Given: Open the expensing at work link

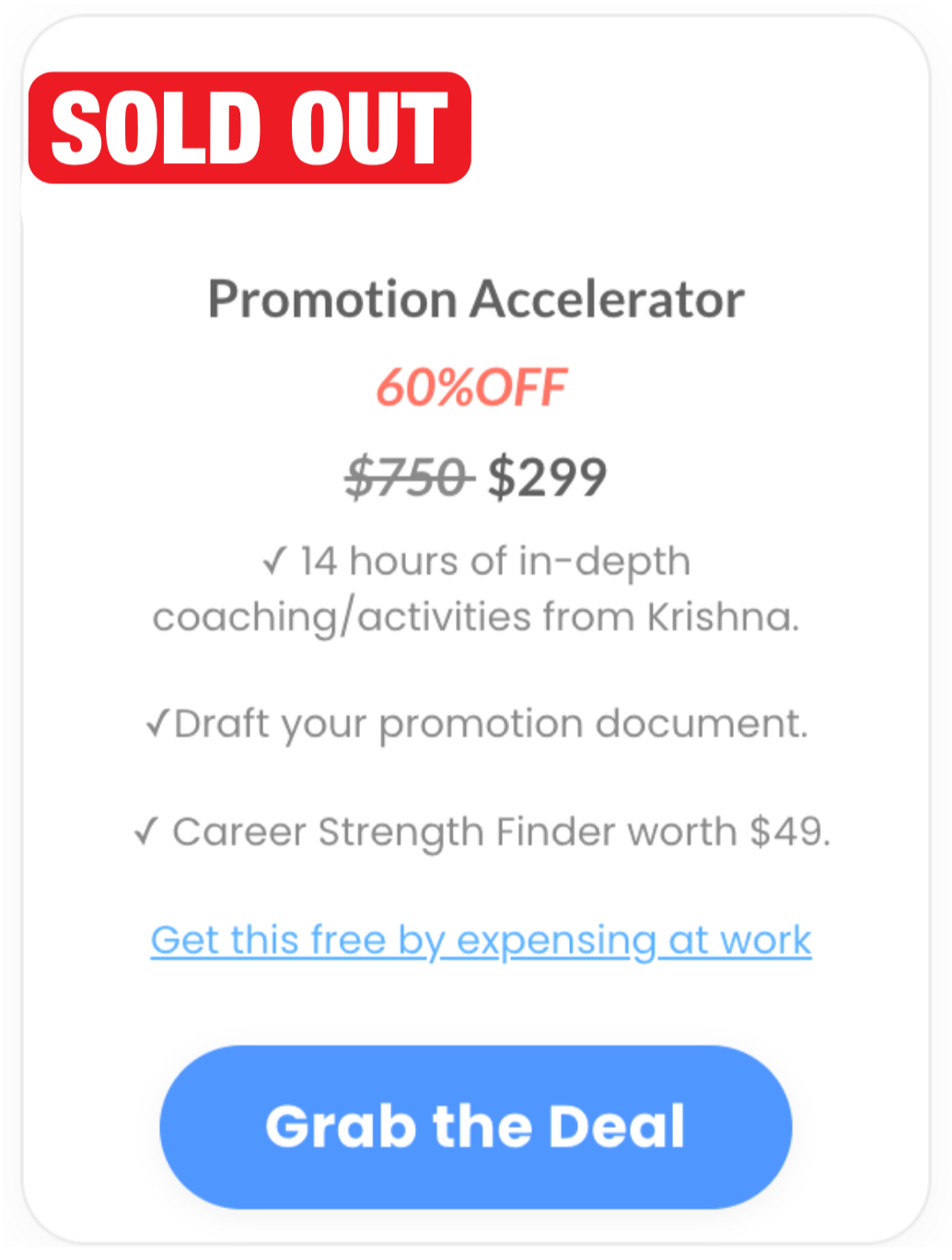Looking at the screenshot, I should pos(481,940).
